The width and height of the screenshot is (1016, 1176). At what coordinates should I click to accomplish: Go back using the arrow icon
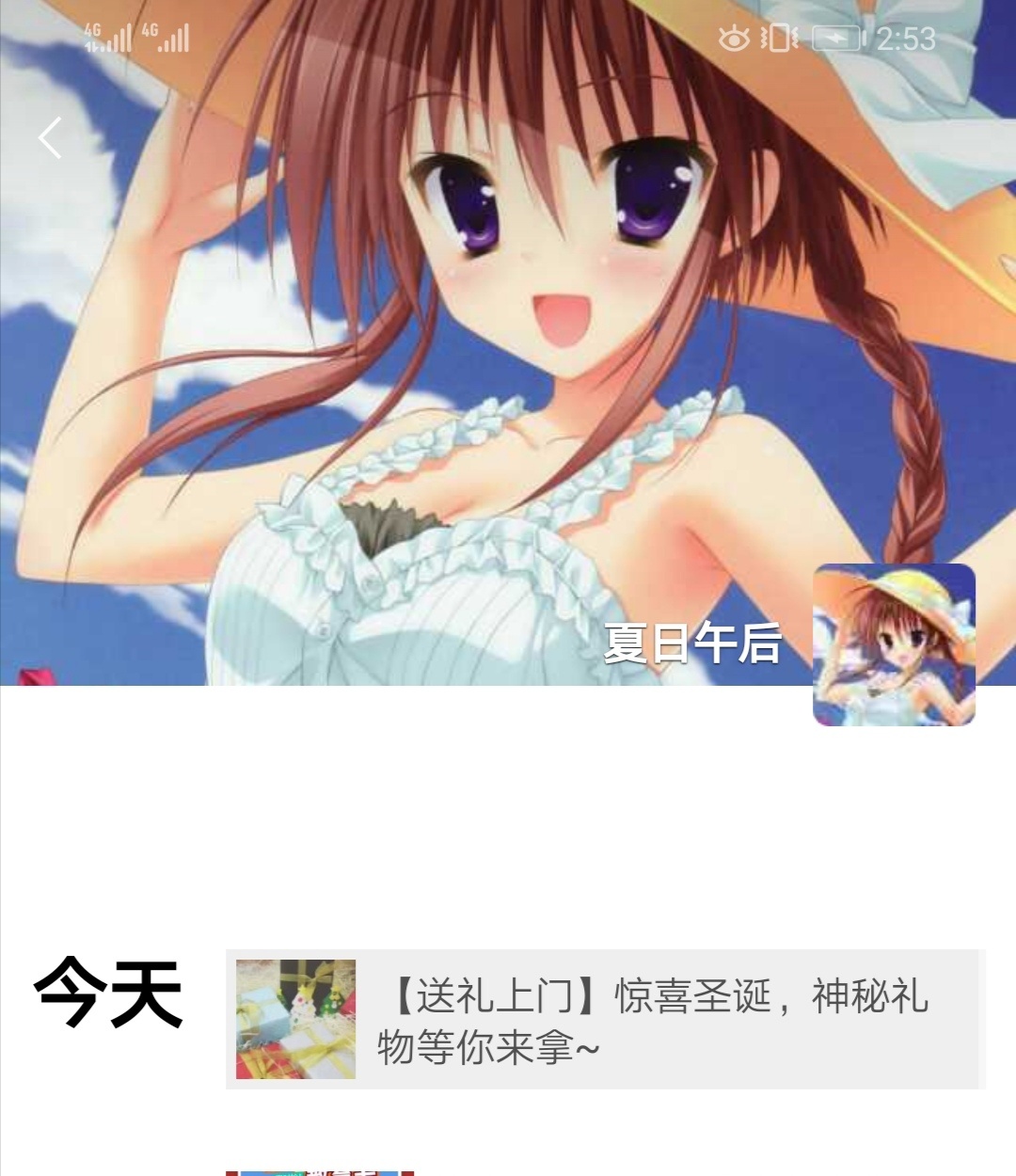(51, 138)
